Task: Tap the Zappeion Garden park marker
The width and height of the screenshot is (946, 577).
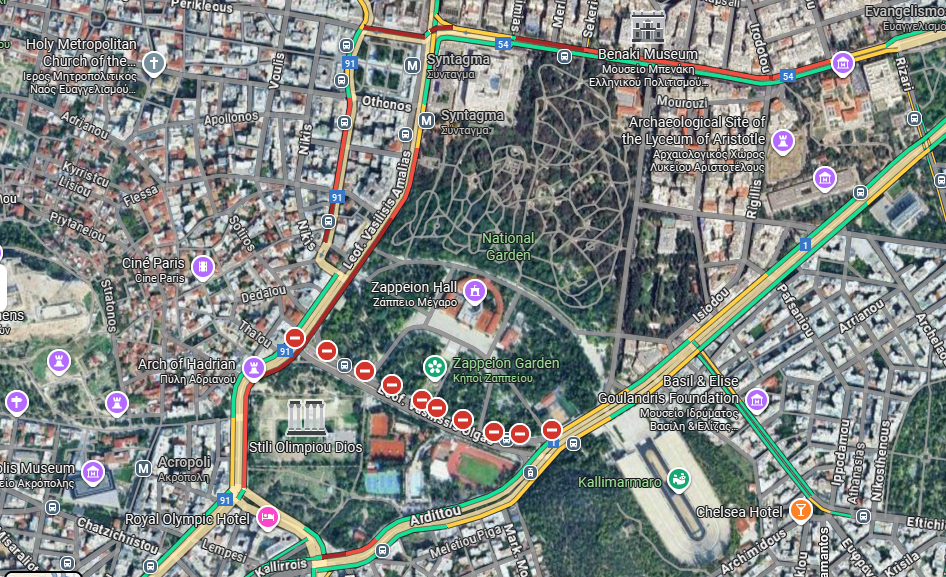Action: pos(435,367)
